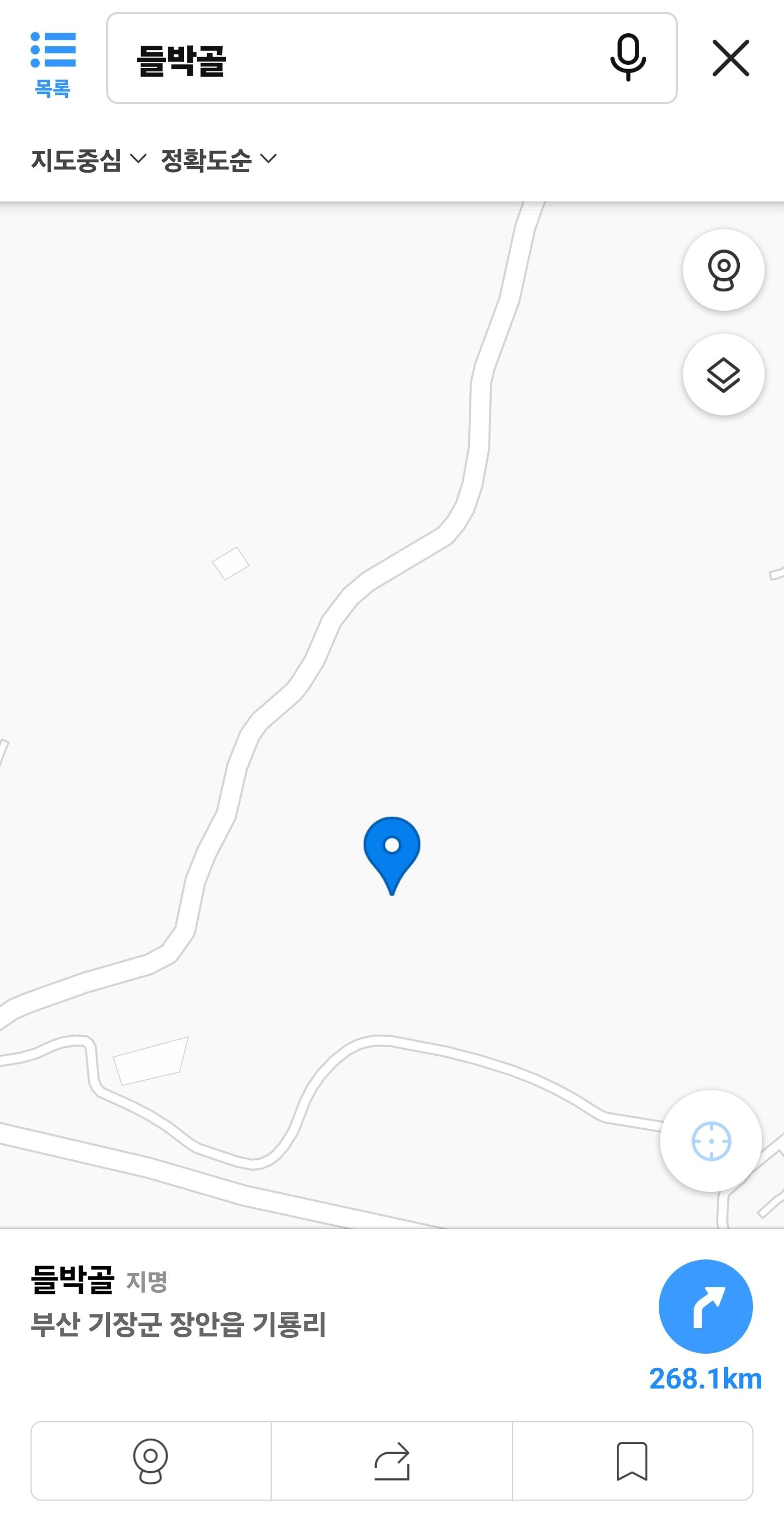The width and height of the screenshot is (784, 1529).
Task: Expand the 정확도순 sort dropdown
Action: [x=218, y=160]
